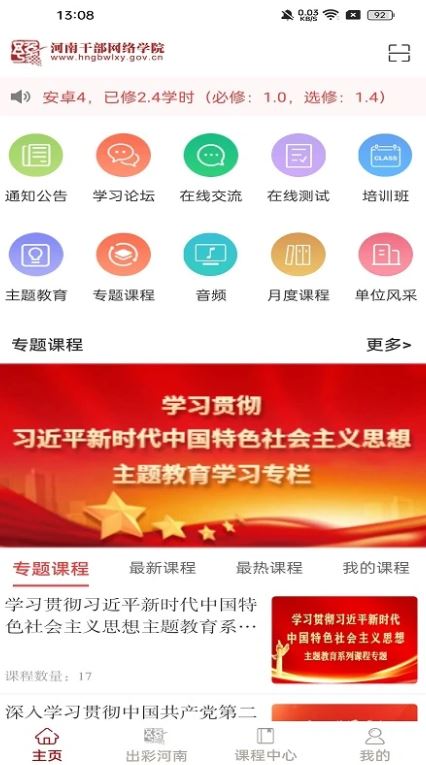This screenshot has width=426, height=765.
Task: Switch to 我的 profile tab
Action: pyautogui.click(x=375, y=745)
